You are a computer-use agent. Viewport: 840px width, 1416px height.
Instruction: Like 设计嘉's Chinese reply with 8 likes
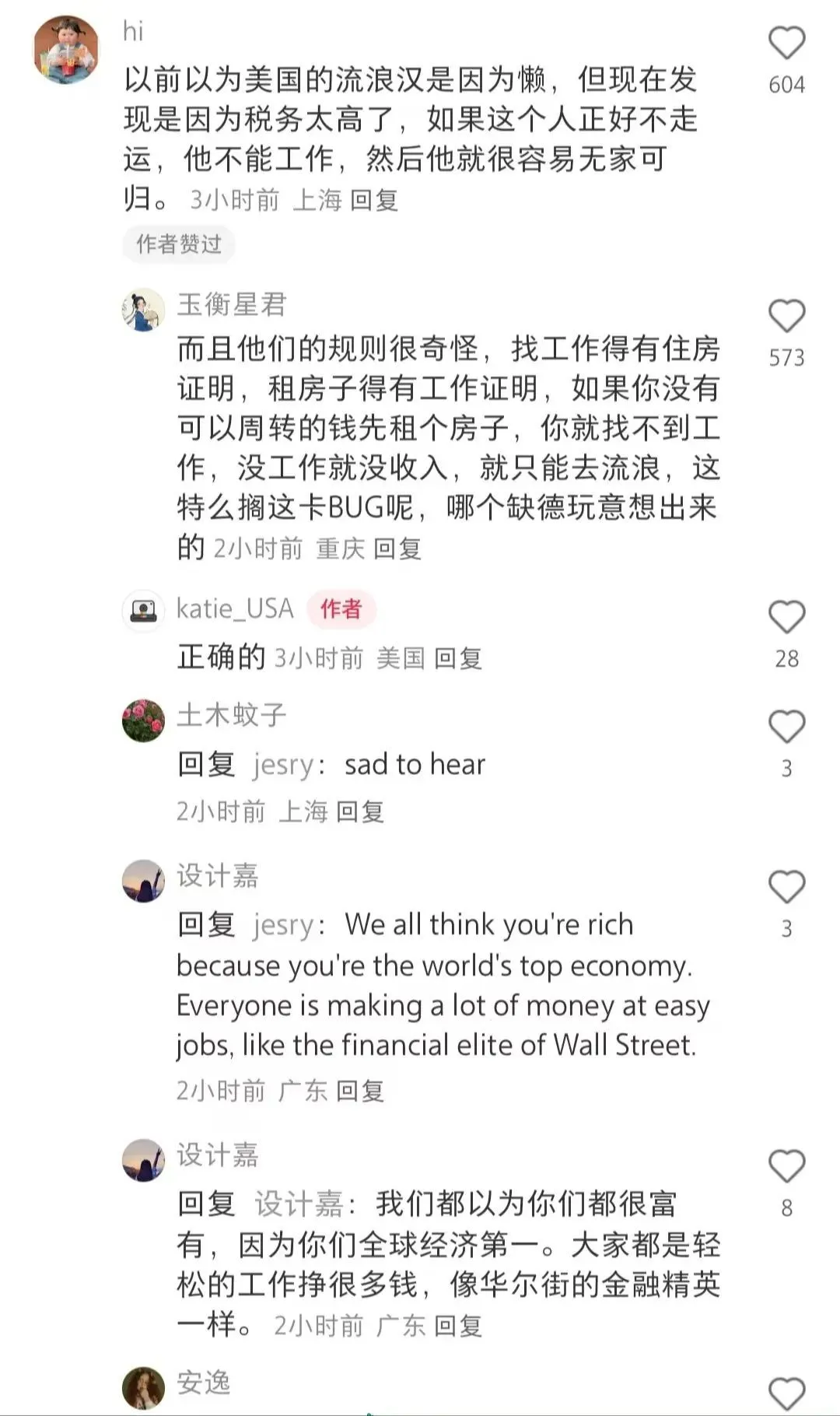click(x=786, y=1167)
